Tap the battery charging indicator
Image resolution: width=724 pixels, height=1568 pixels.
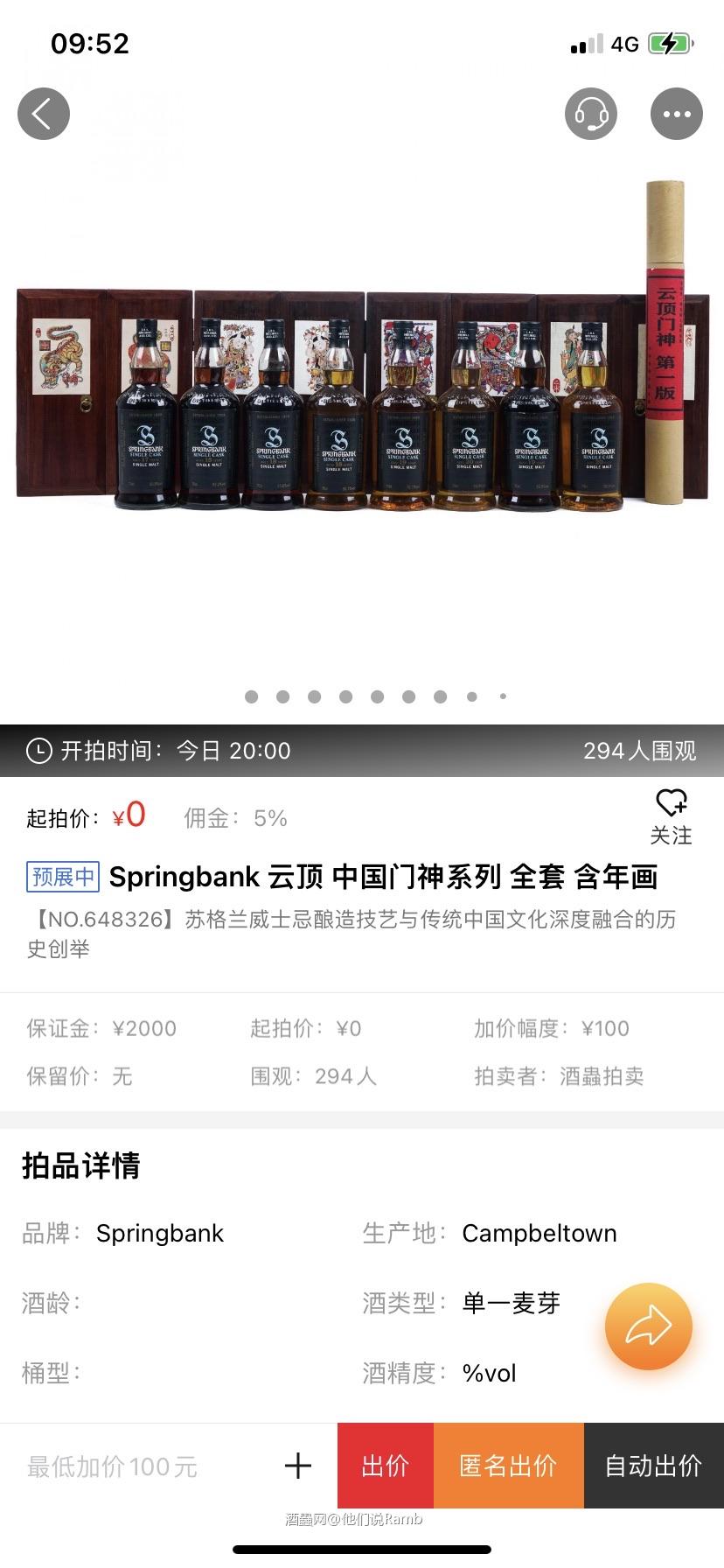[668, 43]
